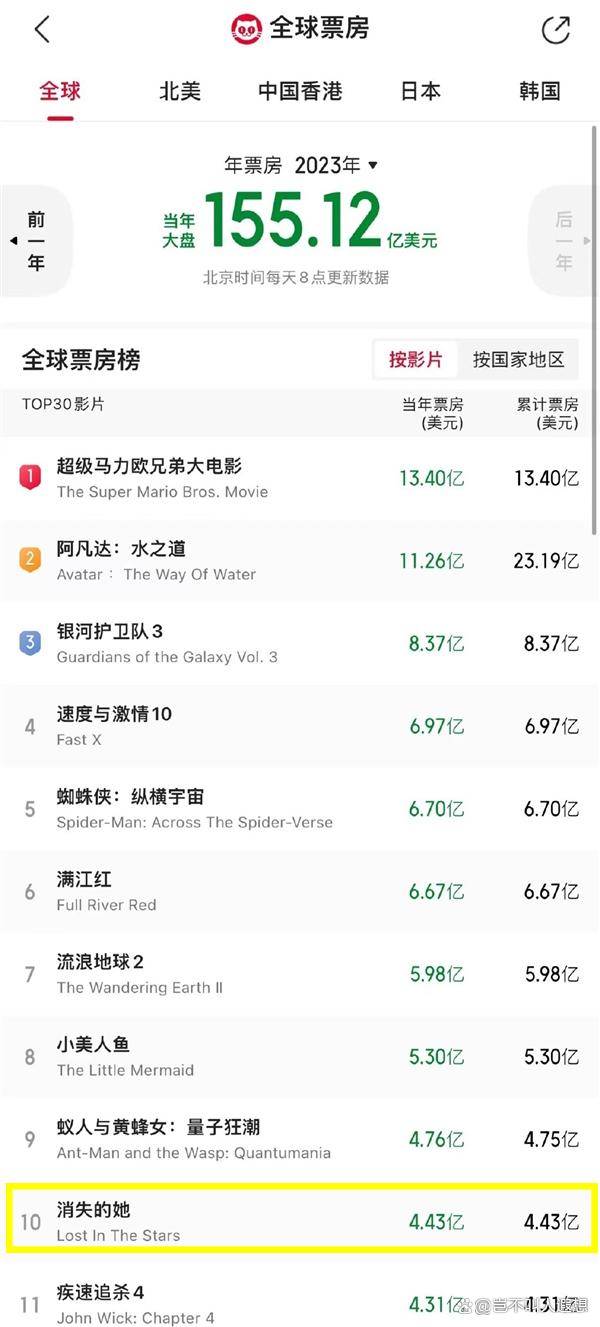The image size is (600, 1327).
Task: Select the 日本 tab
Action: [x=420, y=91]
